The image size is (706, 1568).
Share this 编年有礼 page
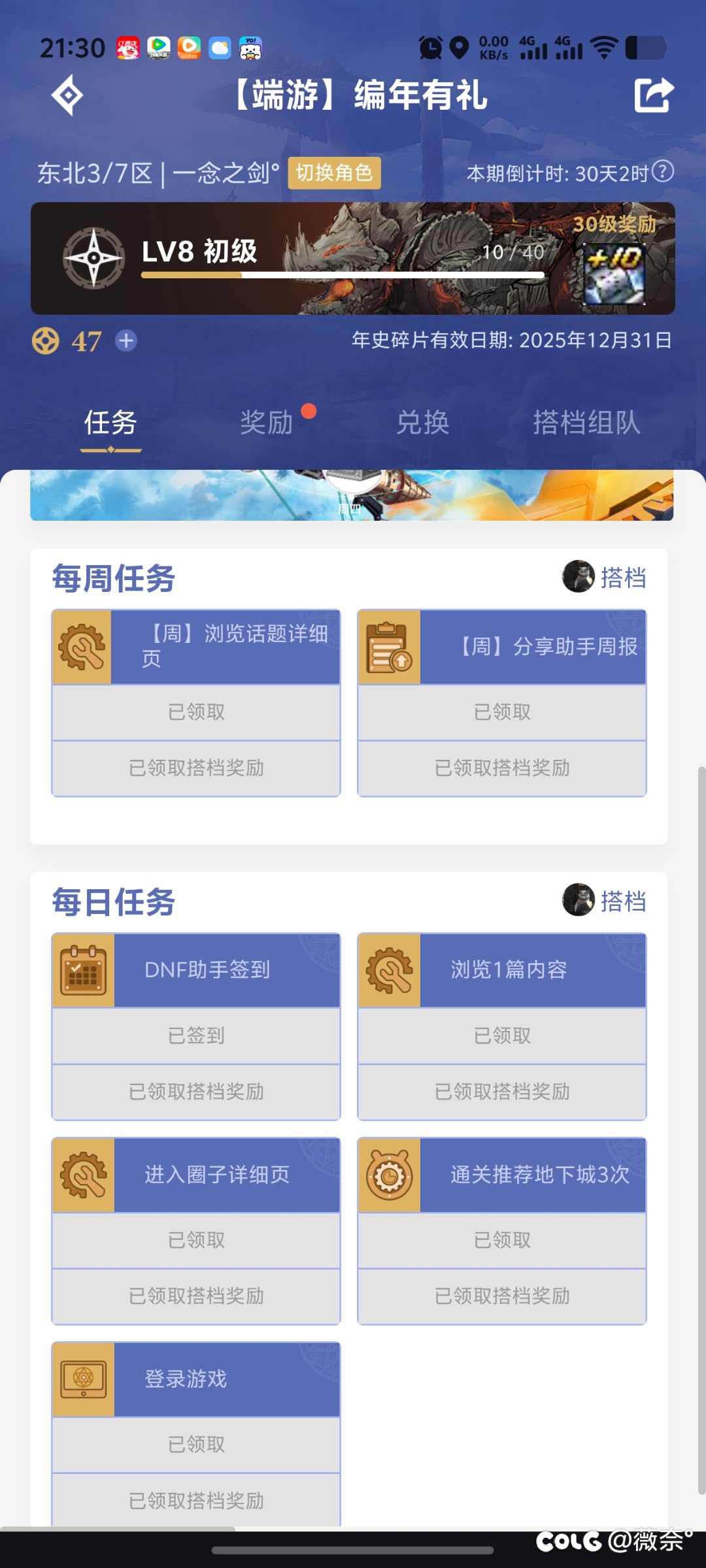[654, 95]
